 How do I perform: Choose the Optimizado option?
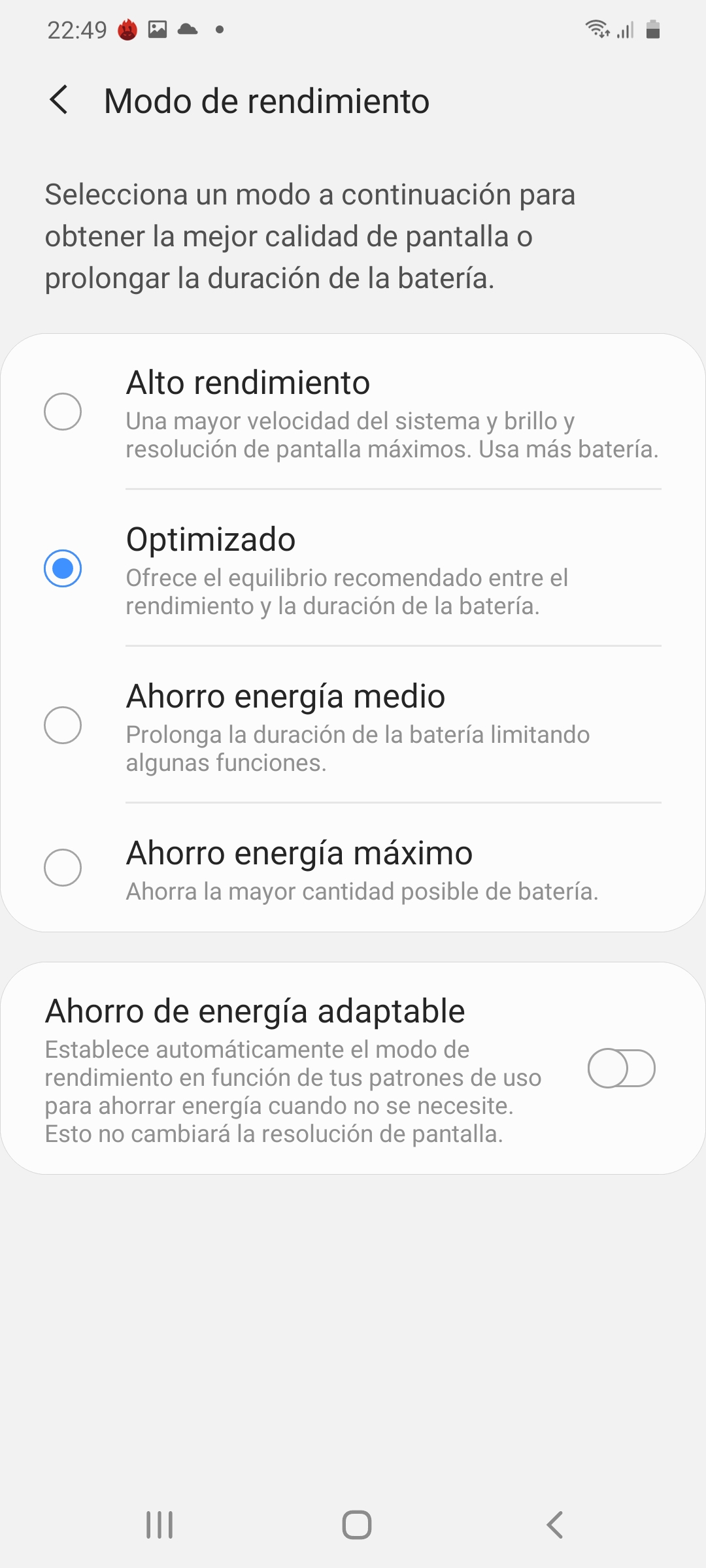353,568
